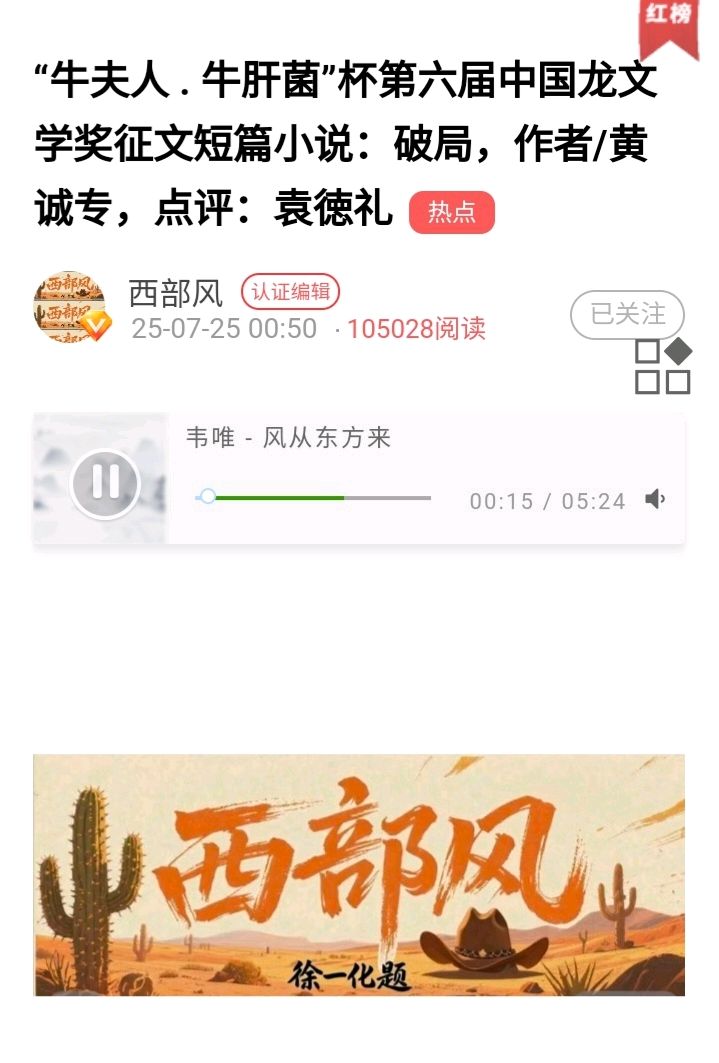Open the four-squares grid icon
The height and width of the screenshot is (1063, 719).
click(662, 367)
